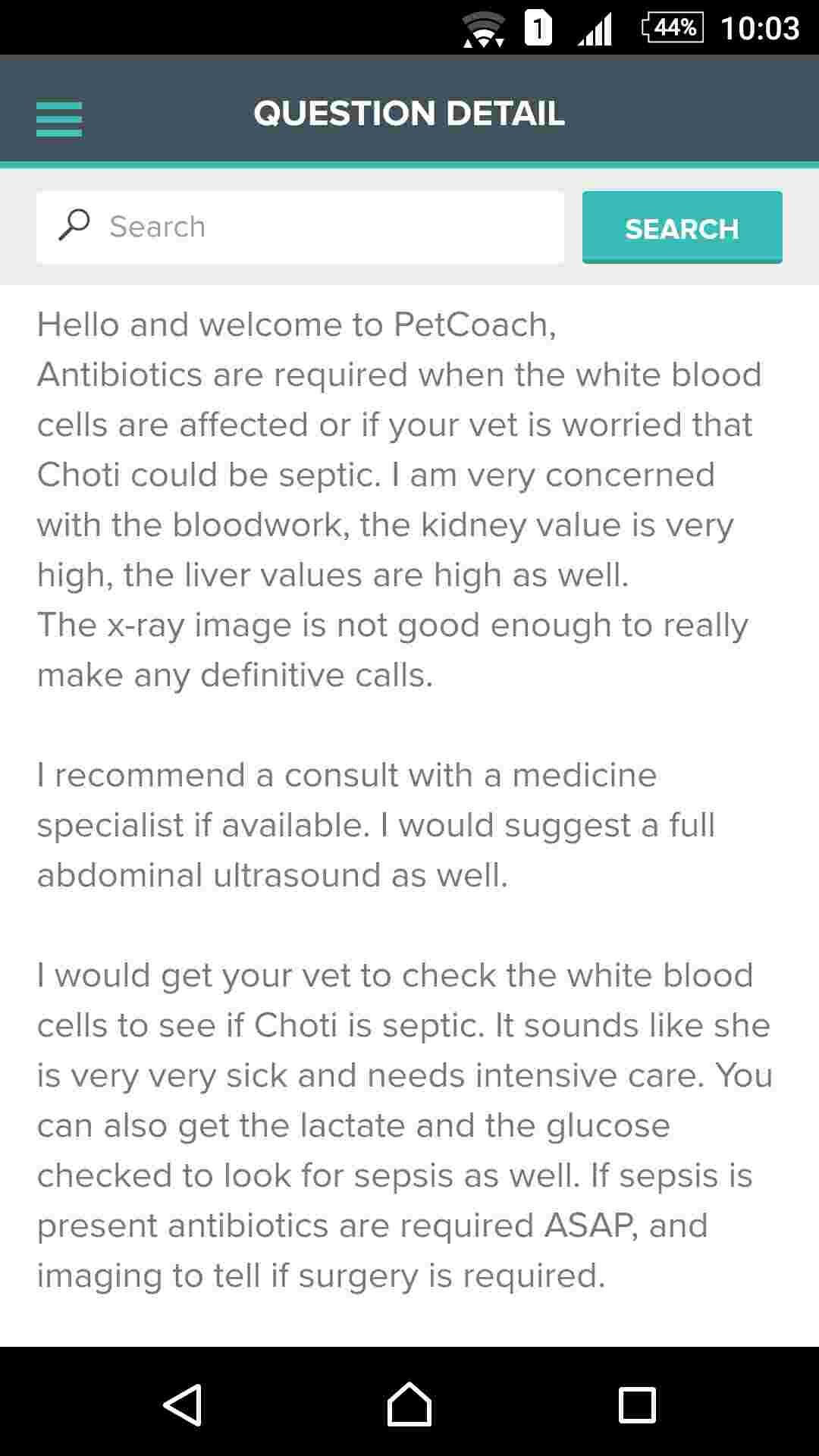This screenshot has height=1456, width=819.
Task: Open the hamburger navigation menu
Action: coord(59,119)
